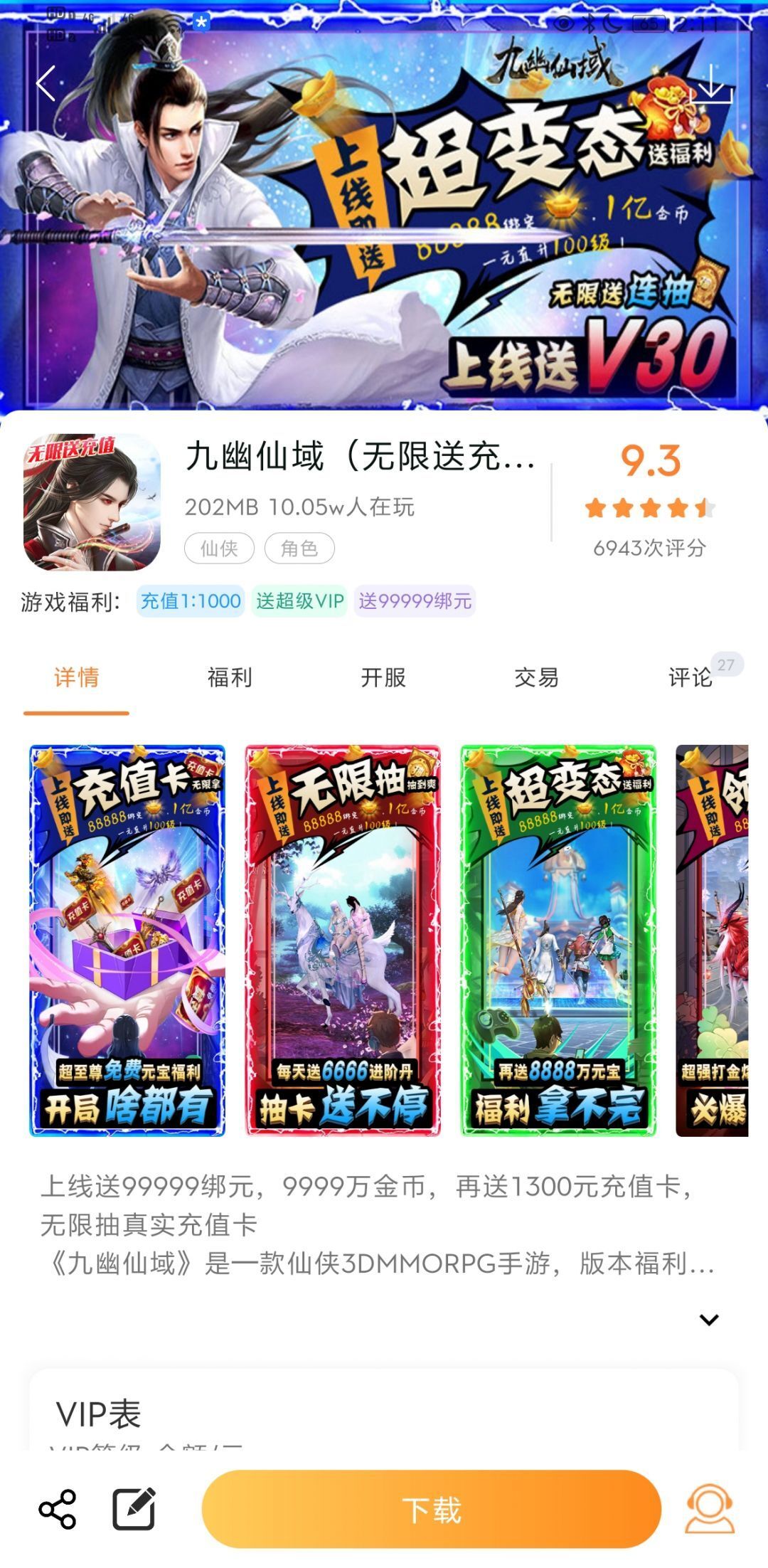Tap the back arrow to leave this page
The height and width of the screenshot is (1568, 768).
(47, 85)
